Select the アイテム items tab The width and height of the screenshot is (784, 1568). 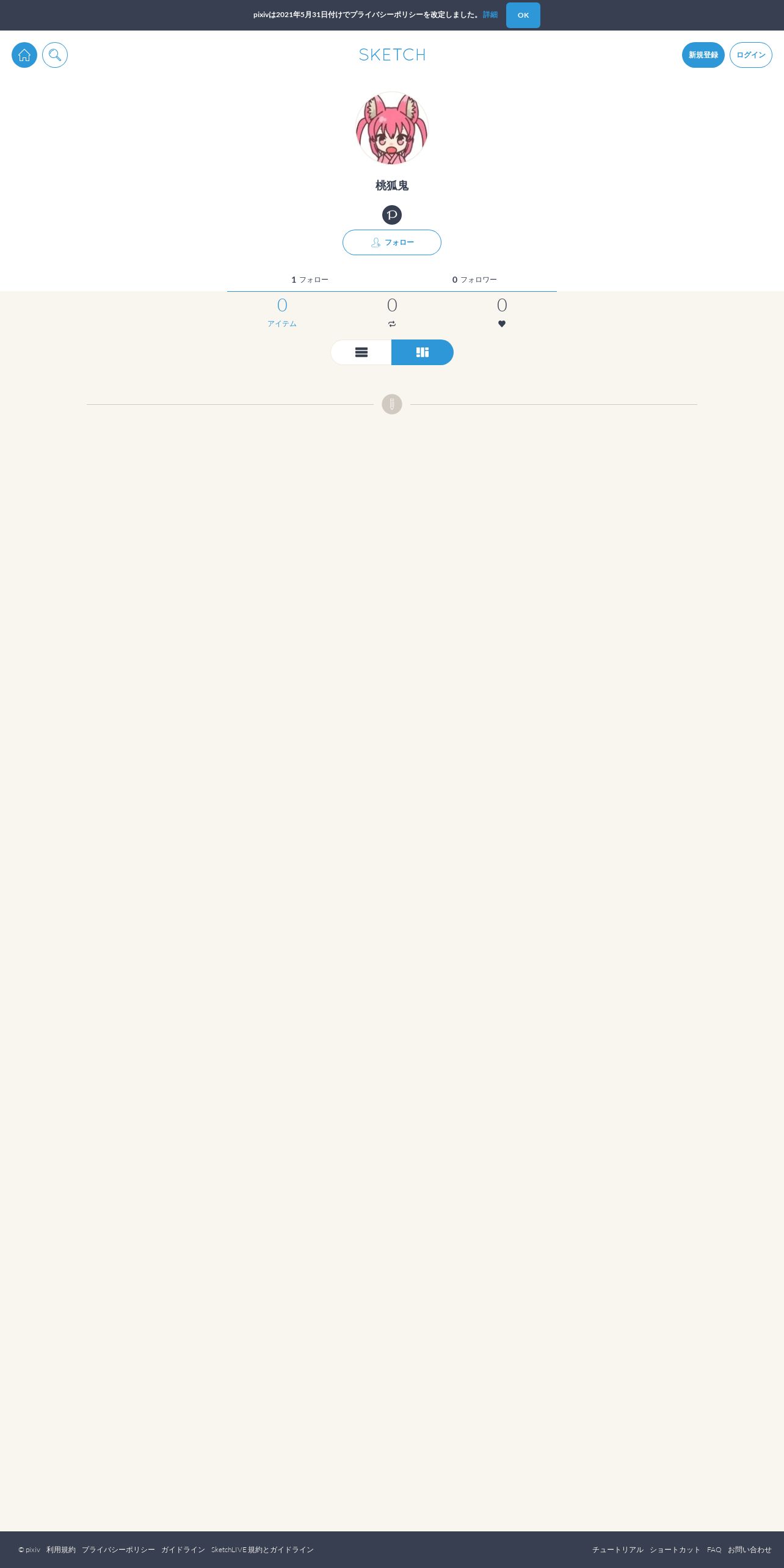pos(282,312)
